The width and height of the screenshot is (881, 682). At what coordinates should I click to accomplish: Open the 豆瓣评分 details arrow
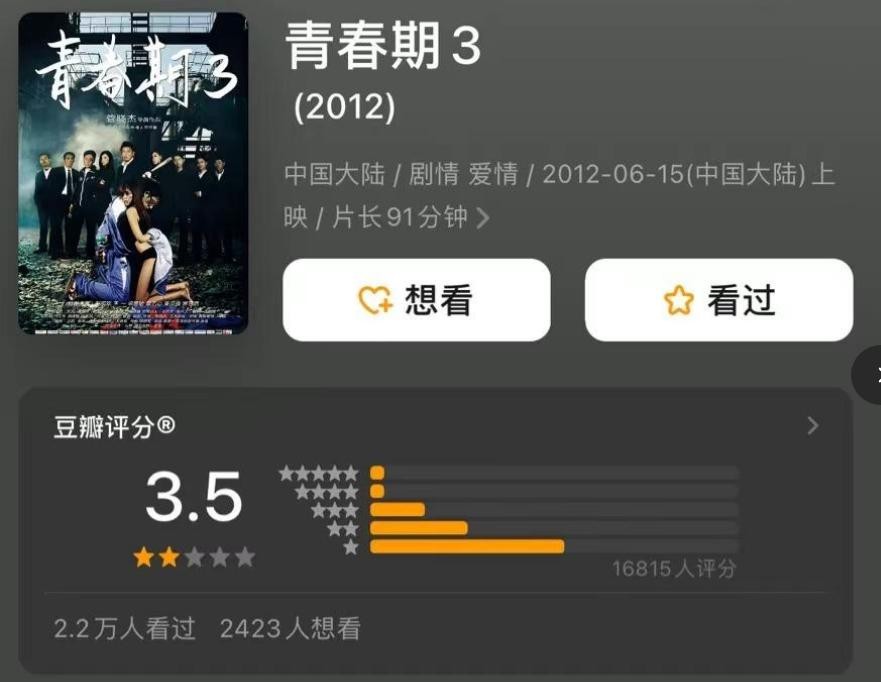[x=812, y=426]
